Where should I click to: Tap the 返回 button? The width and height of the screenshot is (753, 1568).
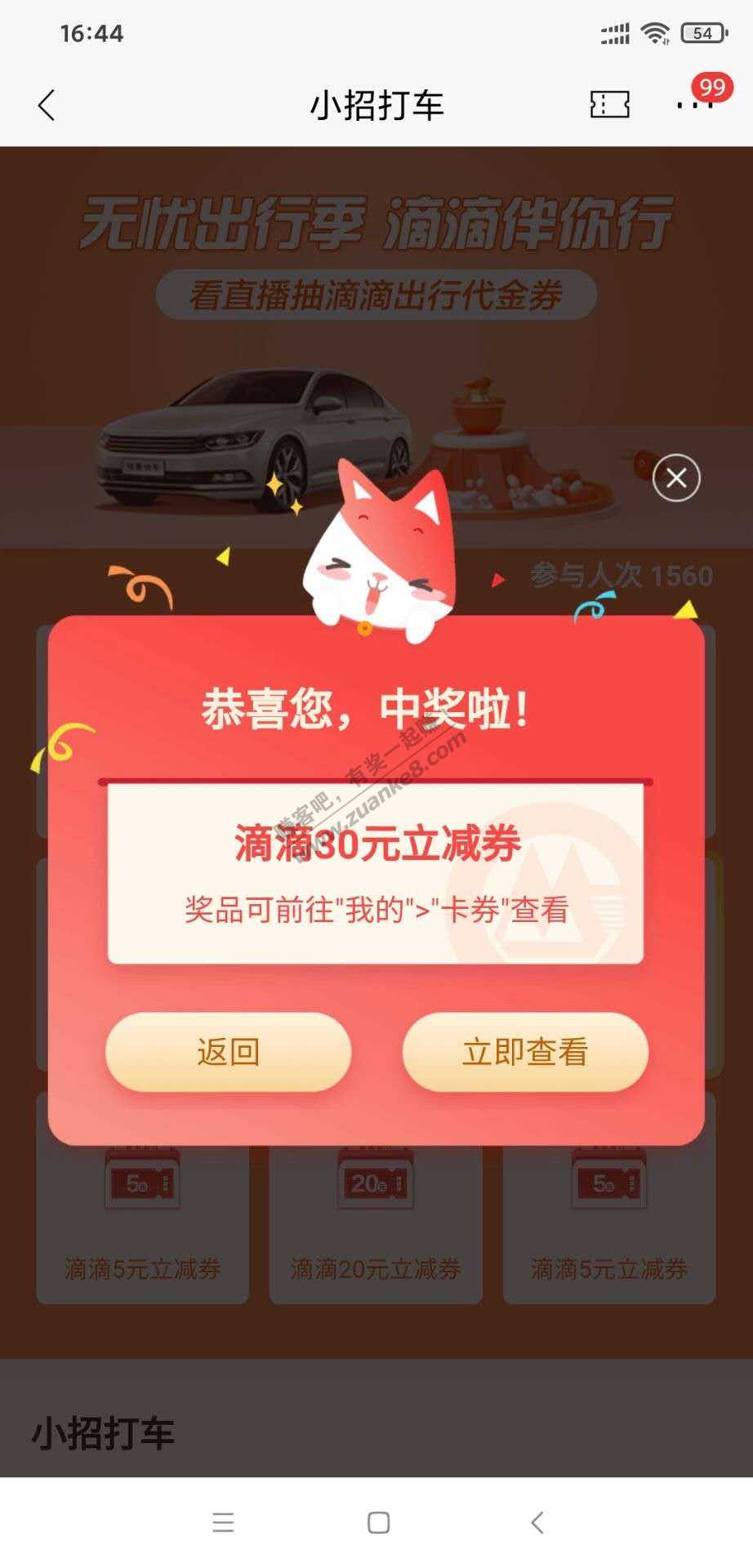click(x=228, y=1052)
